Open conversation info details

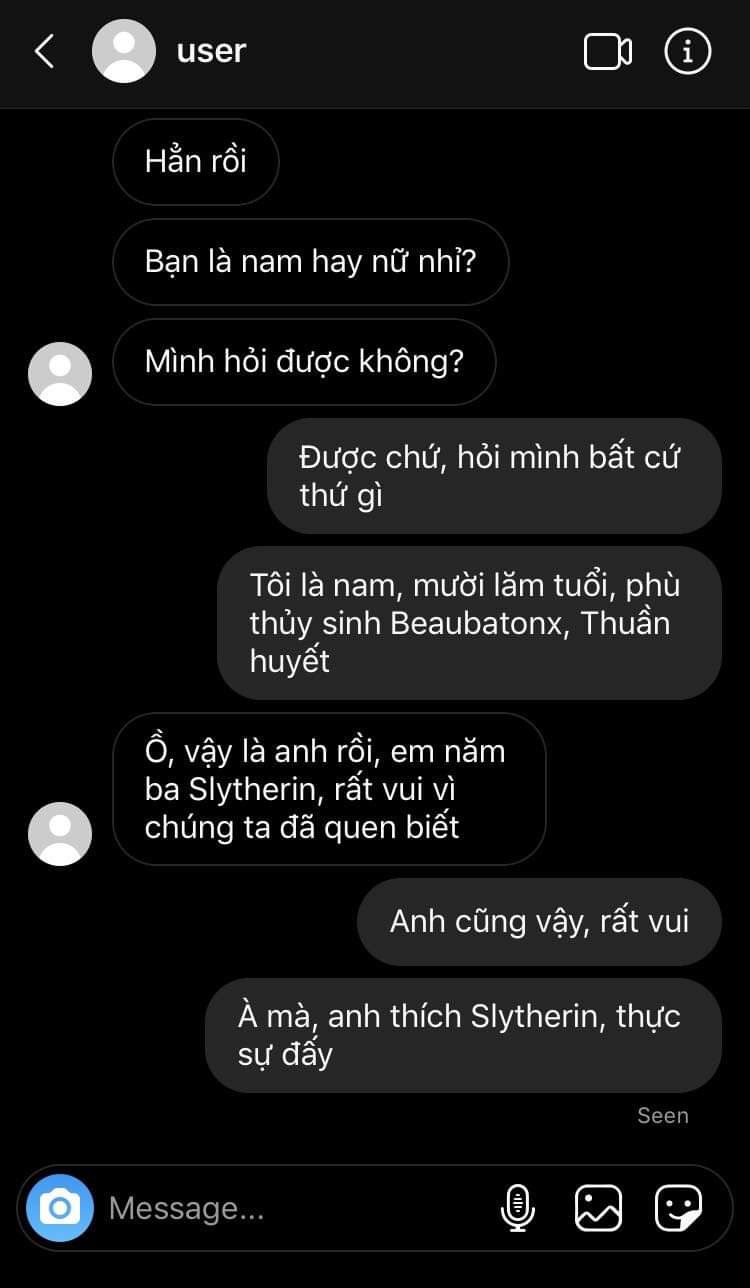pos(688,51)
